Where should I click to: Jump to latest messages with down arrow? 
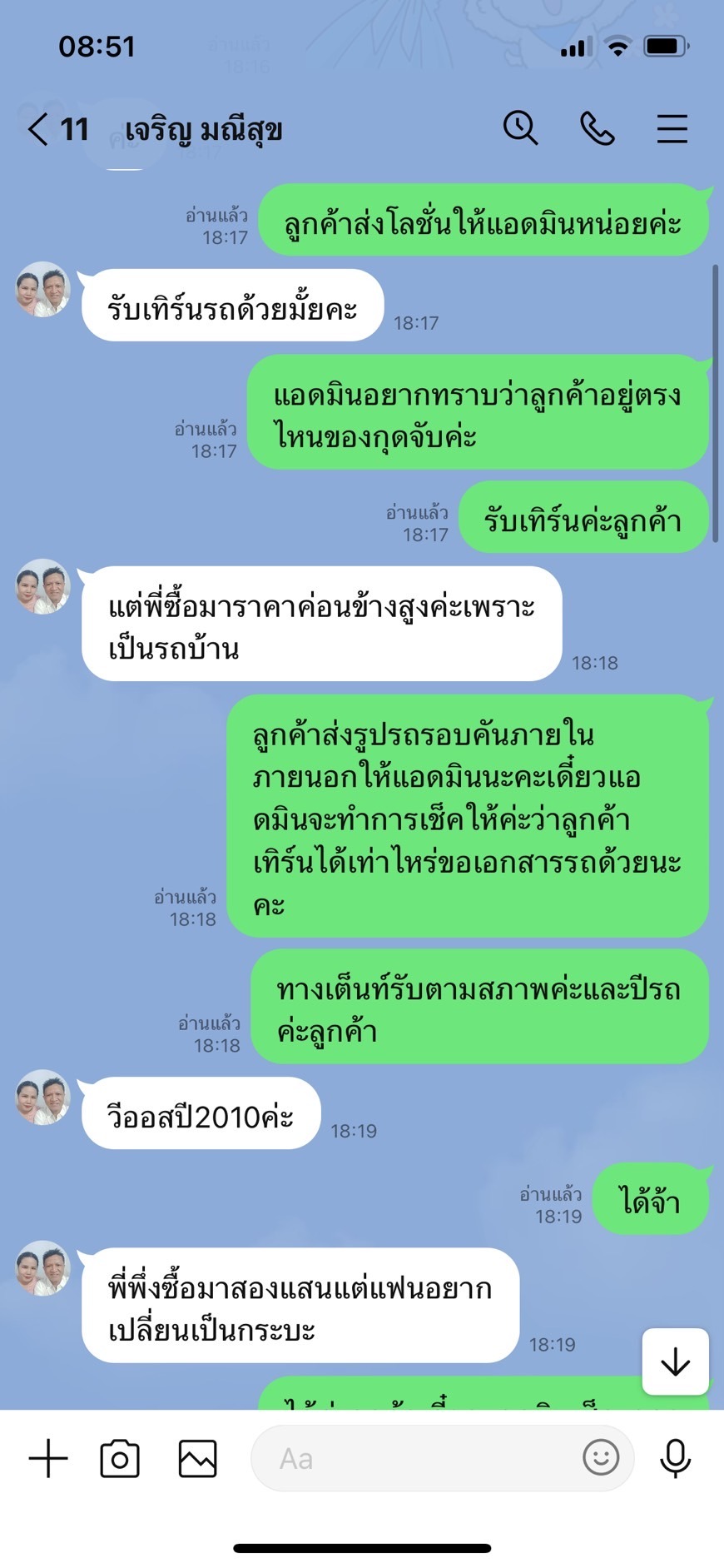coord(675,1361)
